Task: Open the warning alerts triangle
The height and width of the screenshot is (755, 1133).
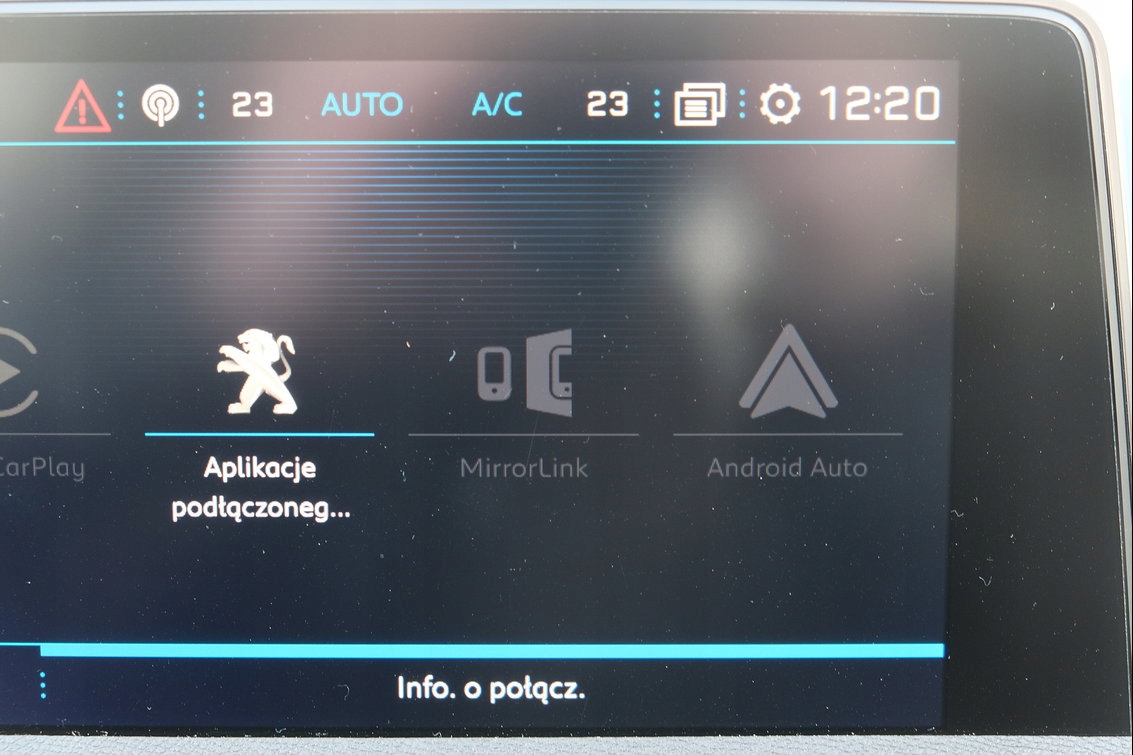Action: pyautogui.click(x=83, y=106)
